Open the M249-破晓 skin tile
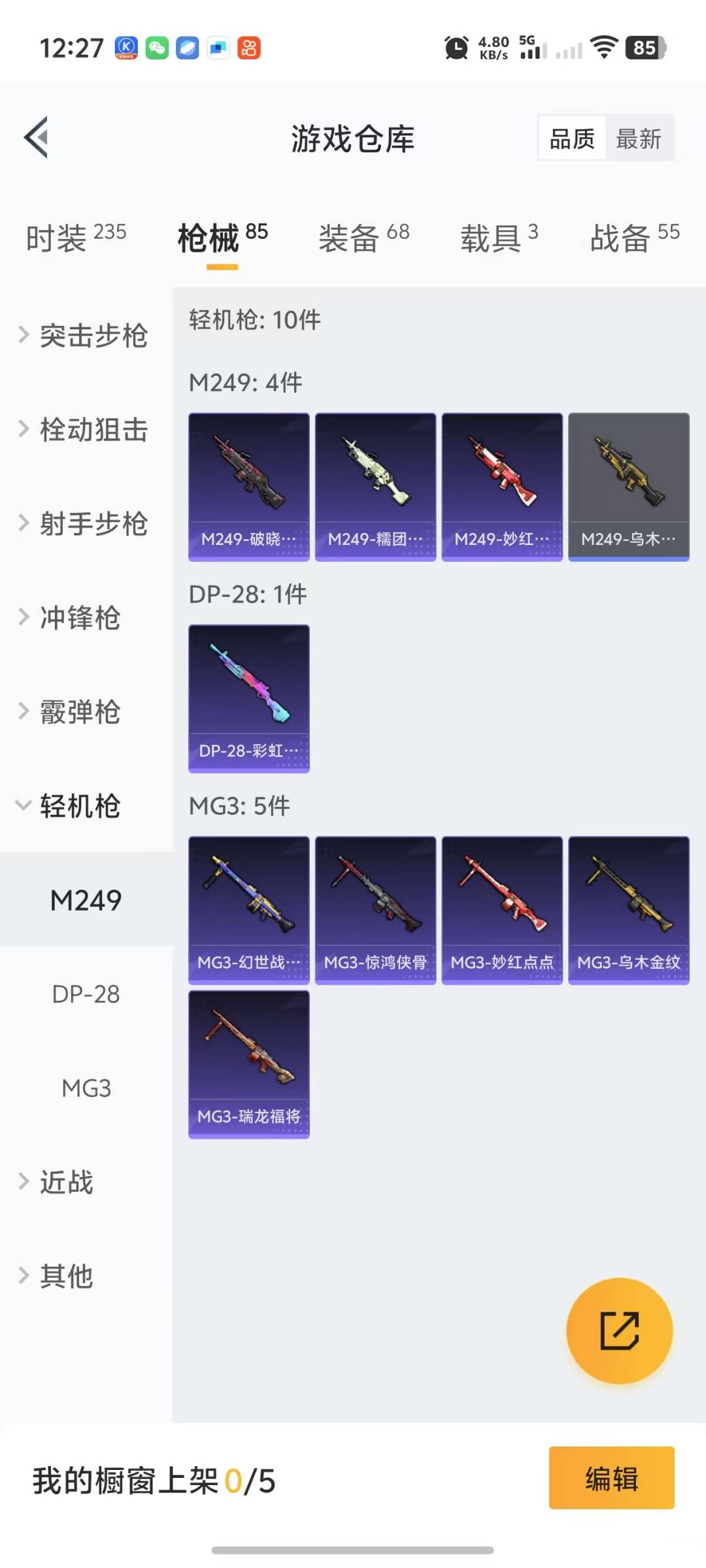The width and height of the screenshot is (706, 1568). point(249,487)
